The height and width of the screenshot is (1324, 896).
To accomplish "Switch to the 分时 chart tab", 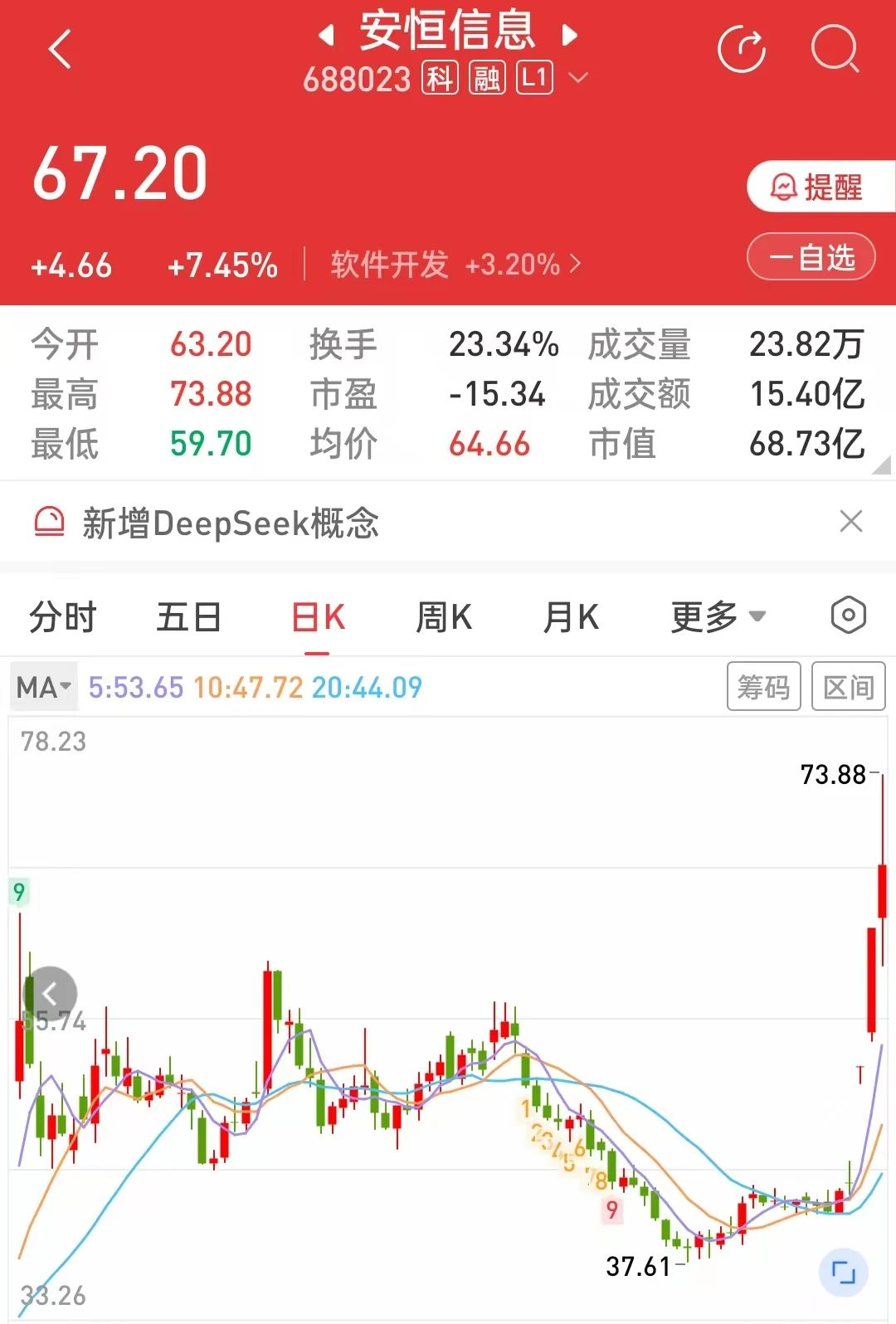I will click(x=63, y=618).
